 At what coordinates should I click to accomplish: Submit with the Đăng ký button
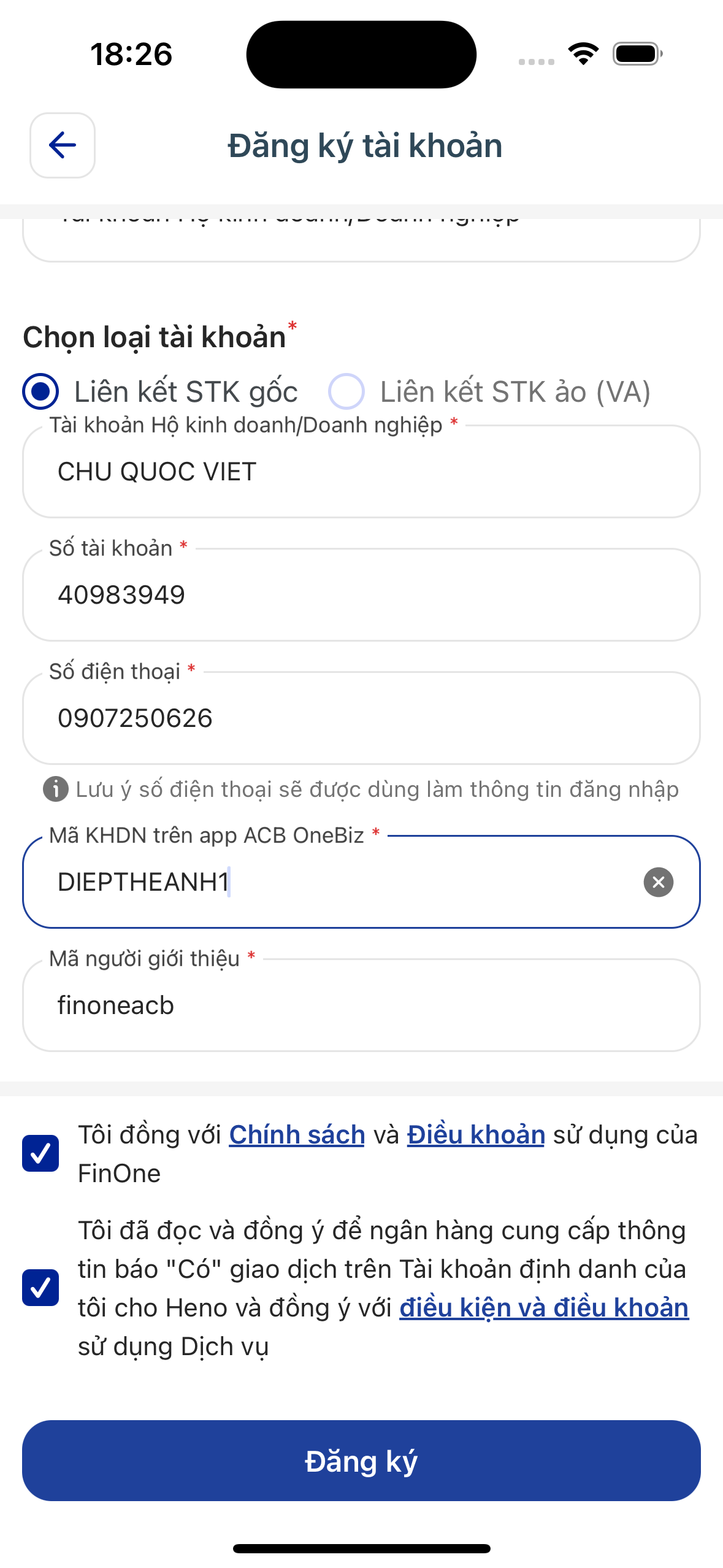coord(361,1461)
